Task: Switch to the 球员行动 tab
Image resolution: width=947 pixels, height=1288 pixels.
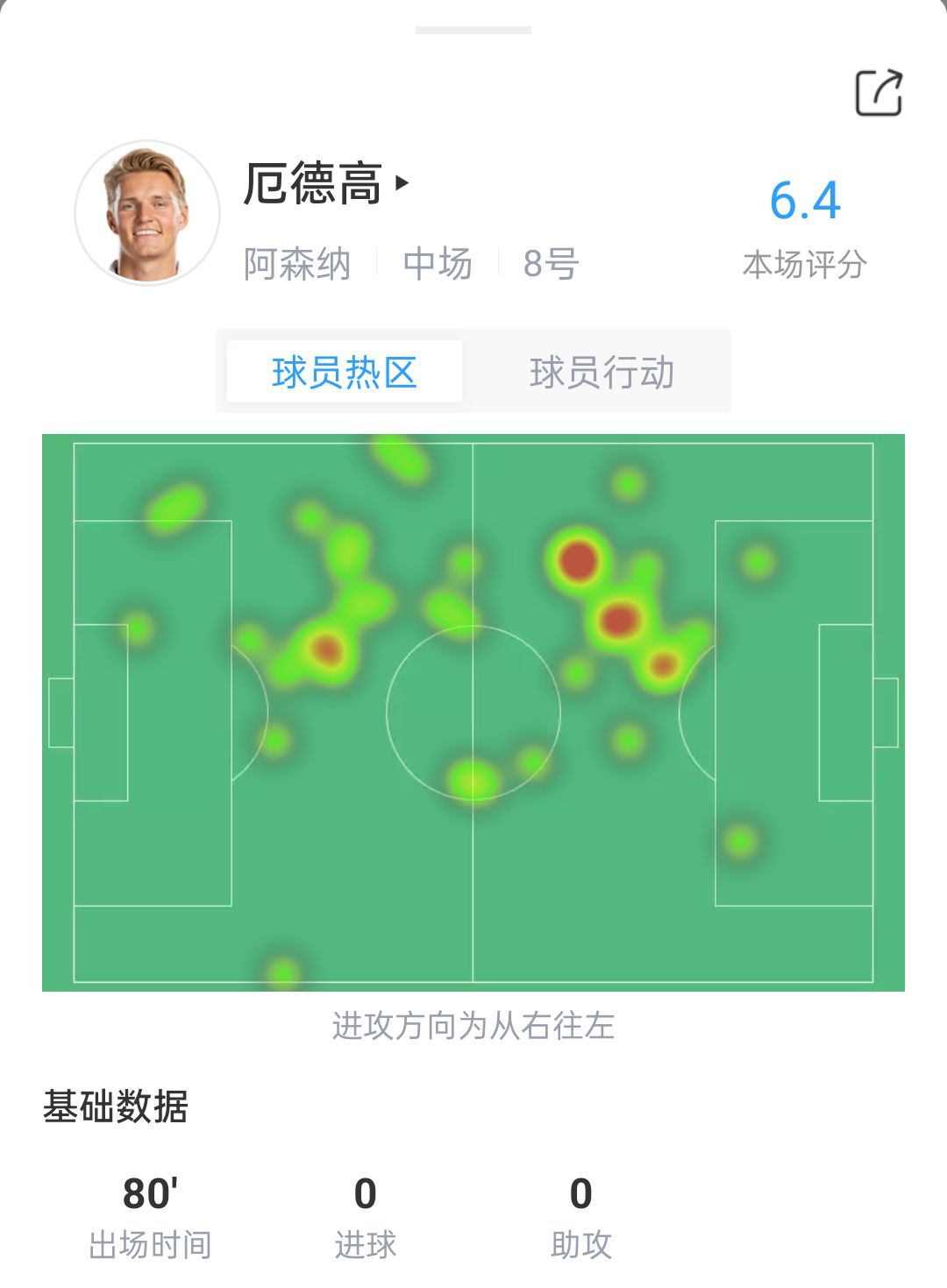Action: click(x=602, y=372)
